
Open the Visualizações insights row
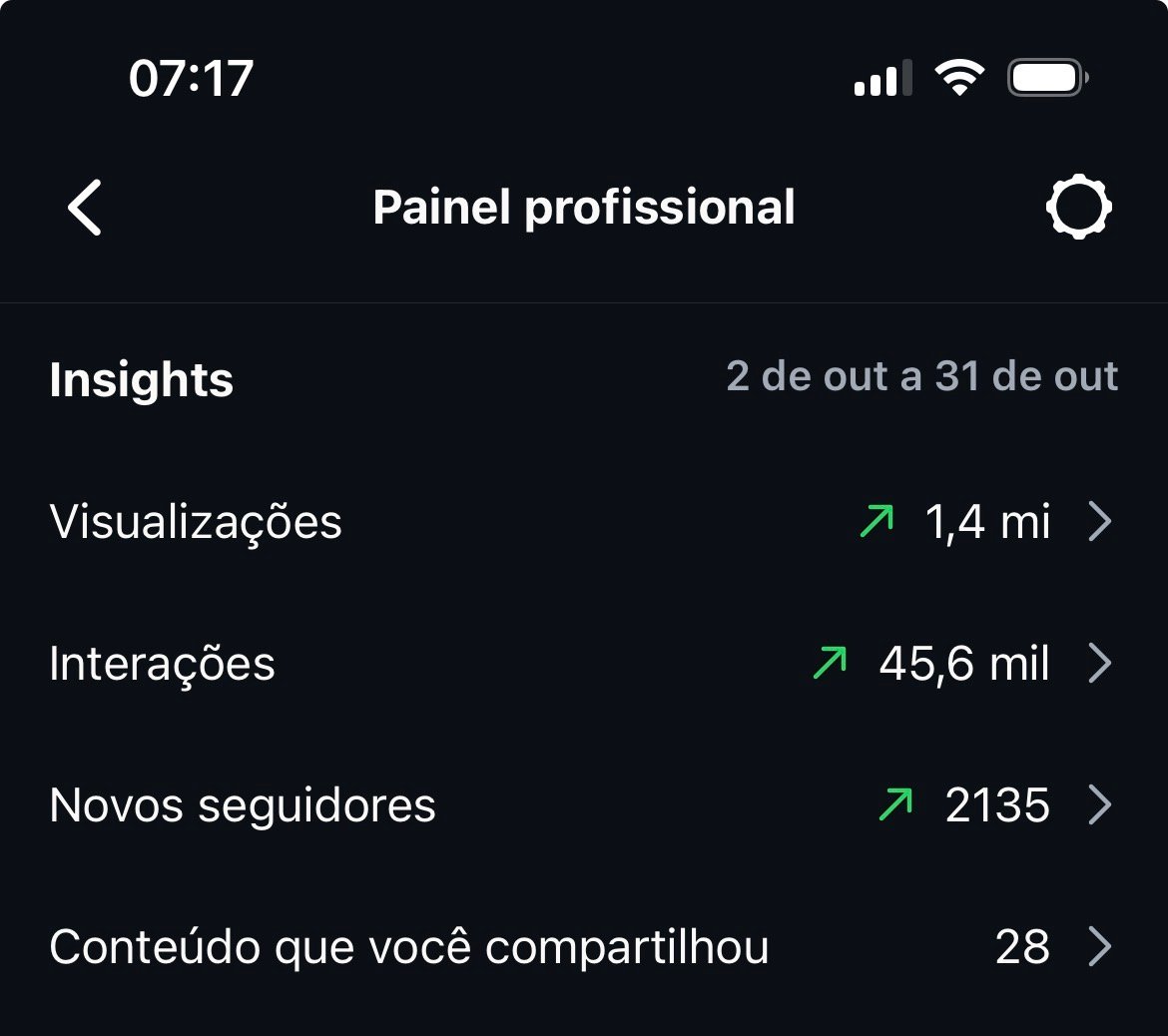[583, 522]
